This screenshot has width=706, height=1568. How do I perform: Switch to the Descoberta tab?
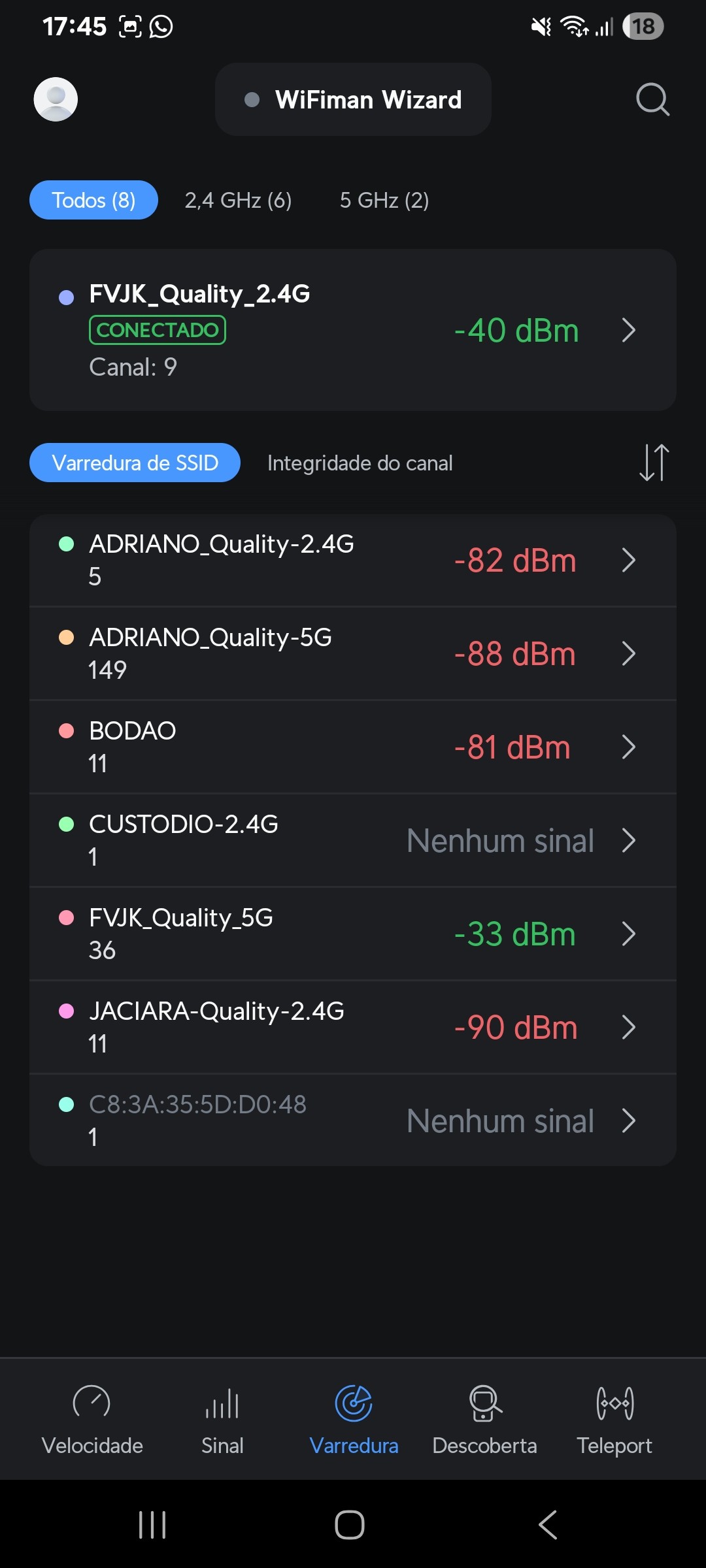pyautogui.click(x=484, y=1419)
